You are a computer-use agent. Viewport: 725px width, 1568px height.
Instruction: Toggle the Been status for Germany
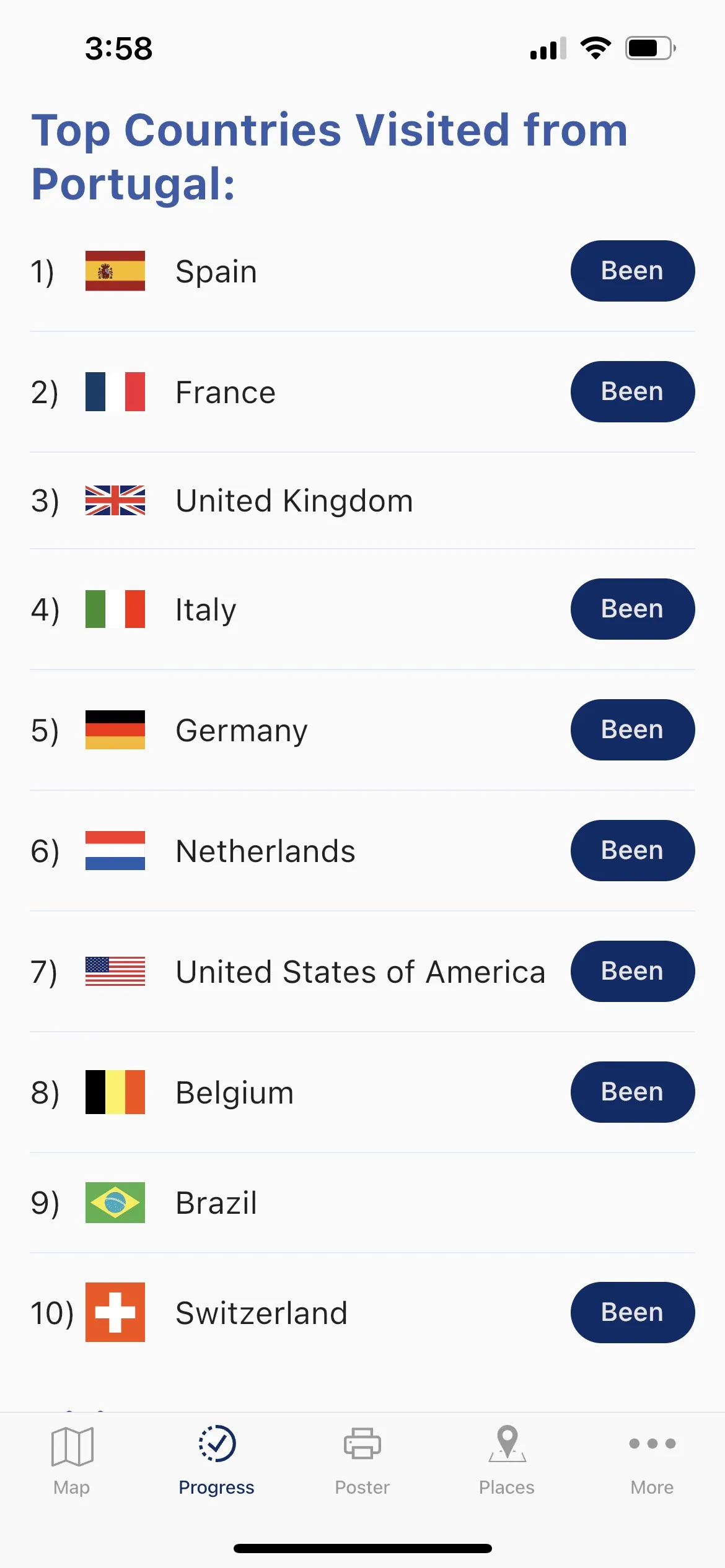pyautogui.click(x=632, y=730)
